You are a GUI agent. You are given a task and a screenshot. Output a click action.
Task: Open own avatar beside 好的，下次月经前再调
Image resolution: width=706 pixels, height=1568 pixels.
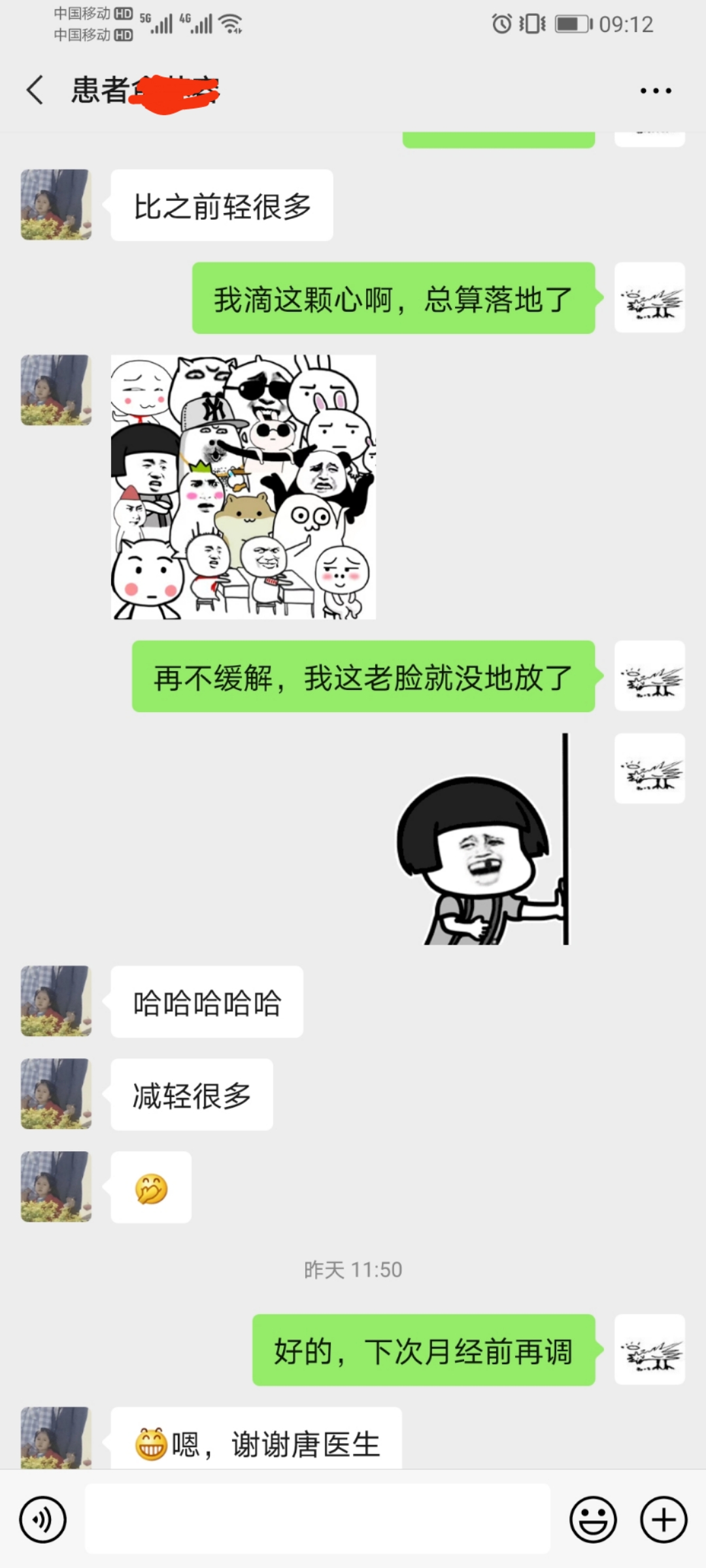click(x=649, y=1350)
